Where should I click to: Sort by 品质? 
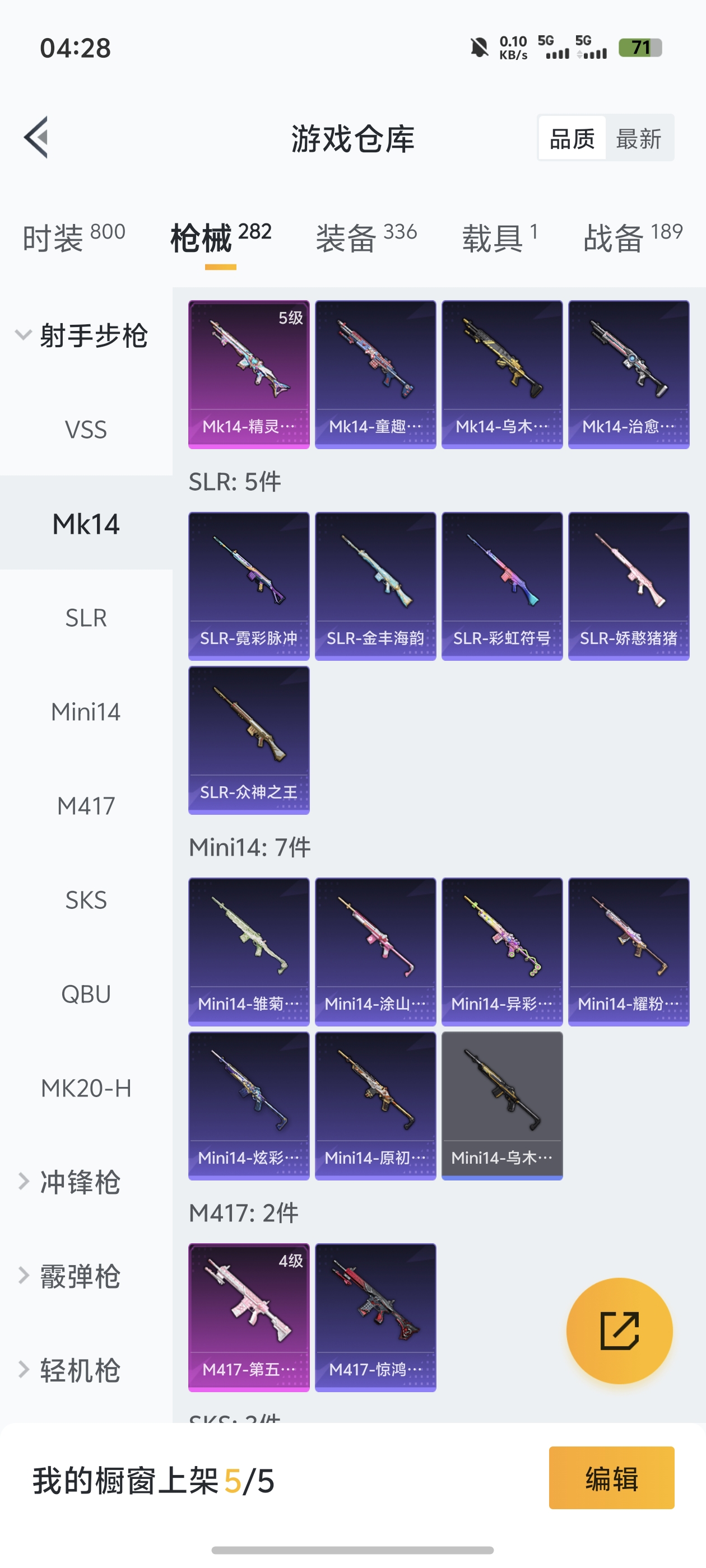coord(572,138)
